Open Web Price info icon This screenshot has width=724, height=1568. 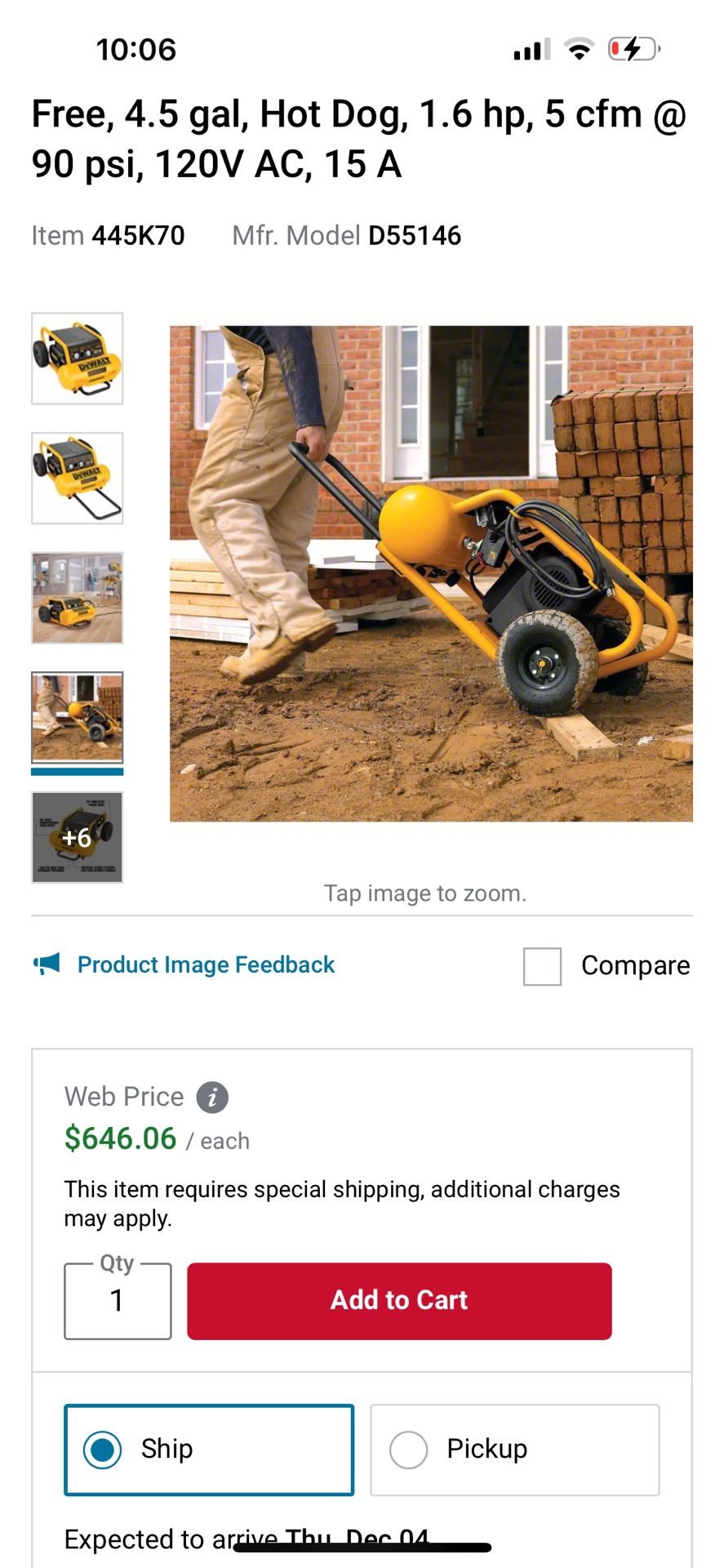[212, 1097]
